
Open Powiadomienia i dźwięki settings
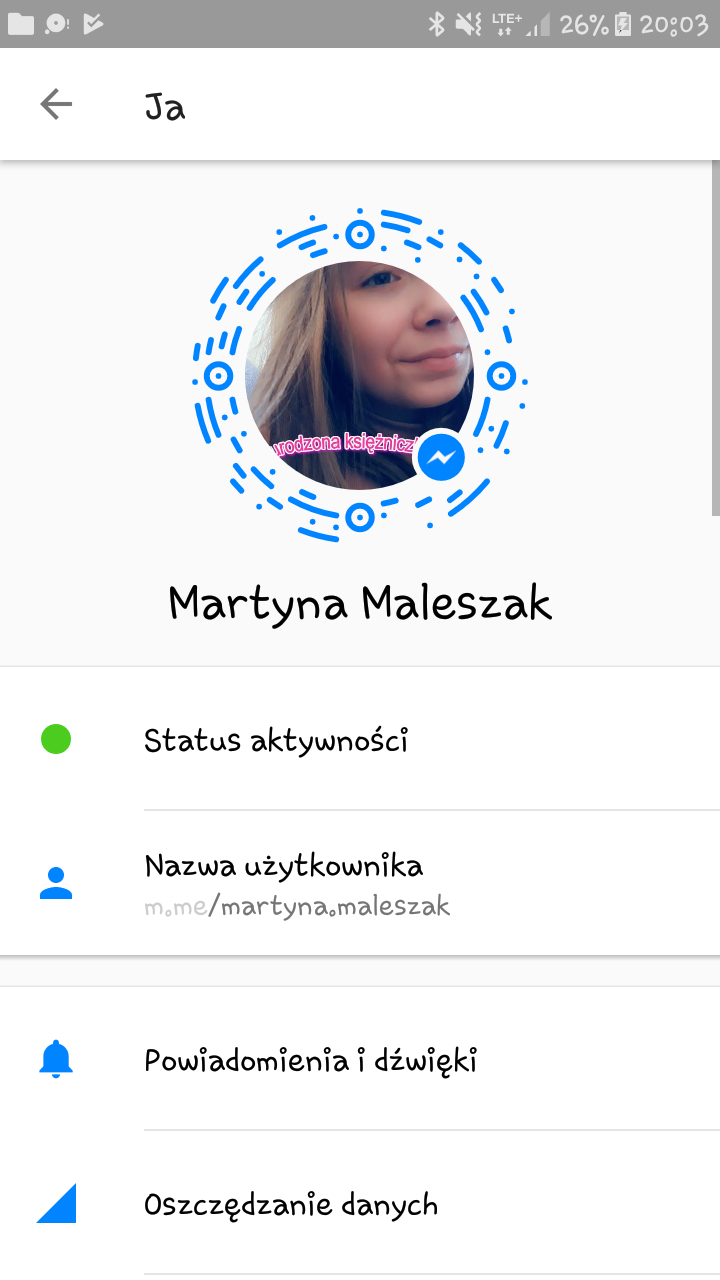[x=310, y=1060]
